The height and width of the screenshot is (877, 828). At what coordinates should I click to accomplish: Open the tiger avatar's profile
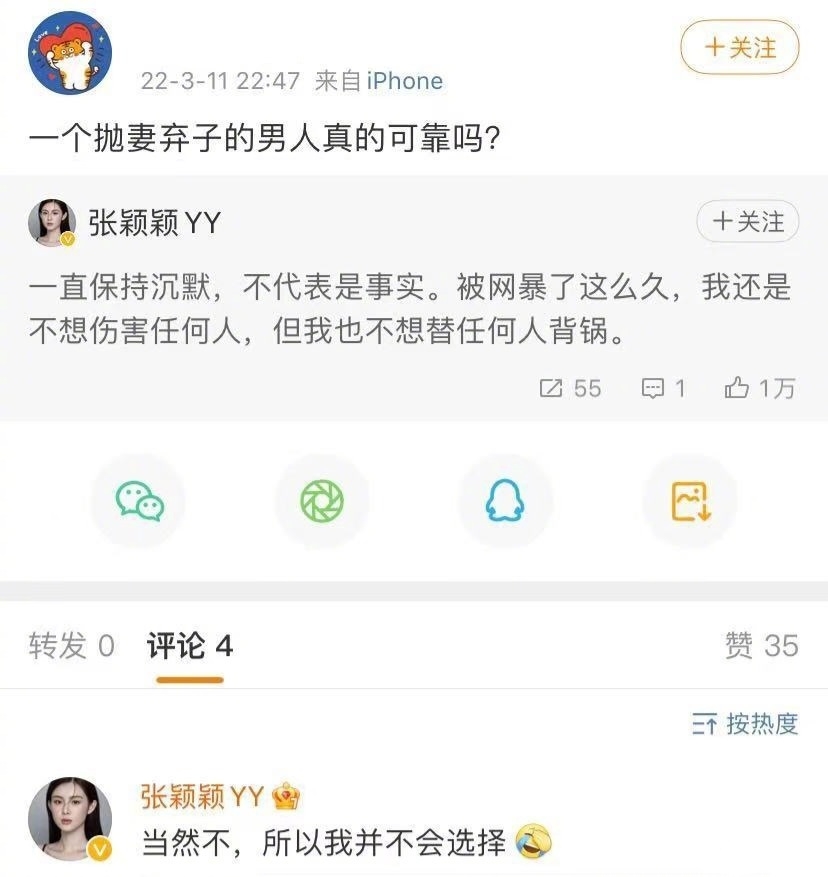pyautogui.click(x=69, y=53)
